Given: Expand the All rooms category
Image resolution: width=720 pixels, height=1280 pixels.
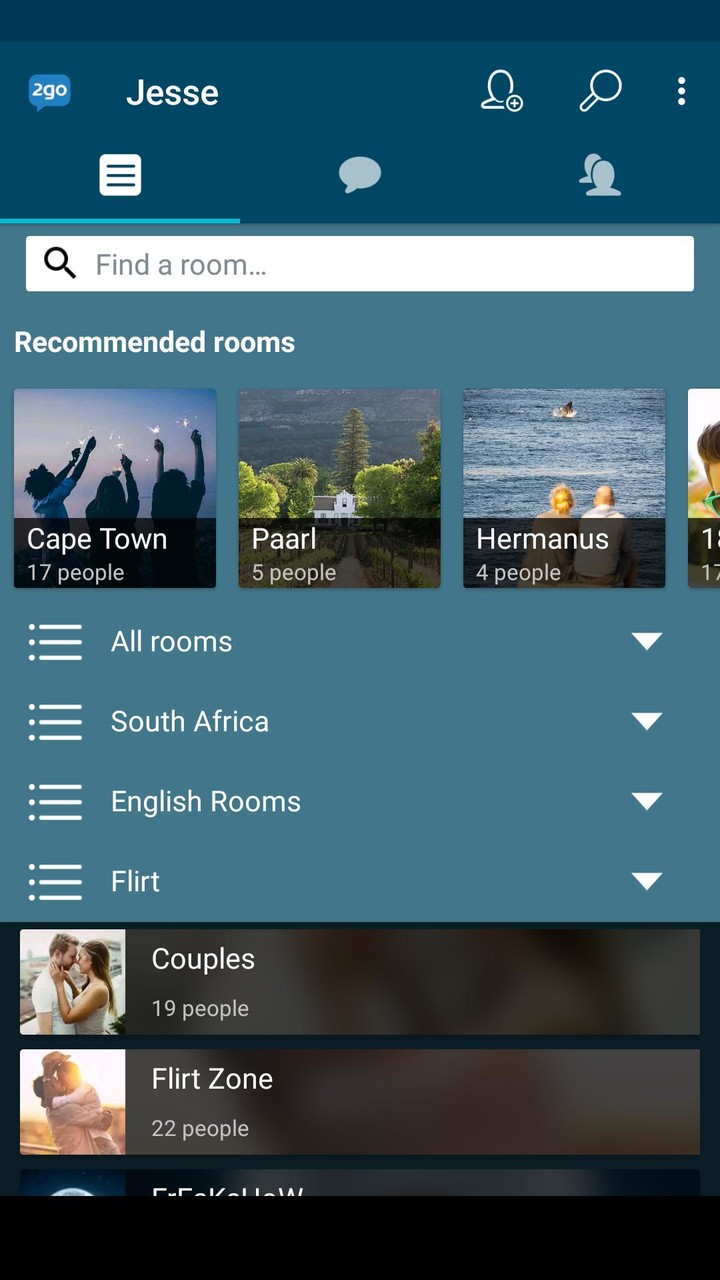Looking at the screenshot, I should (x=647, y=641).
